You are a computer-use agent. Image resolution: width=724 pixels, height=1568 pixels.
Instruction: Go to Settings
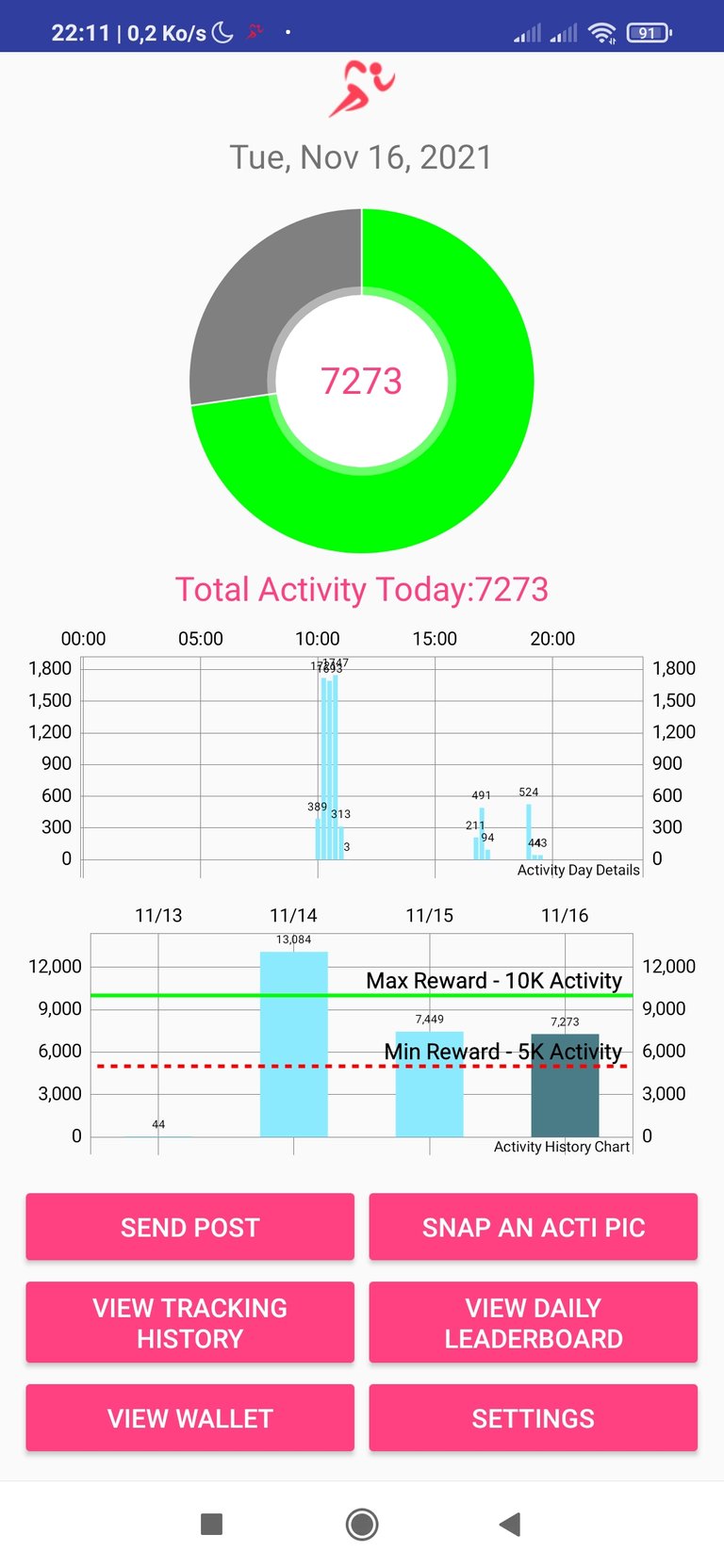(x=533, y=1417)
